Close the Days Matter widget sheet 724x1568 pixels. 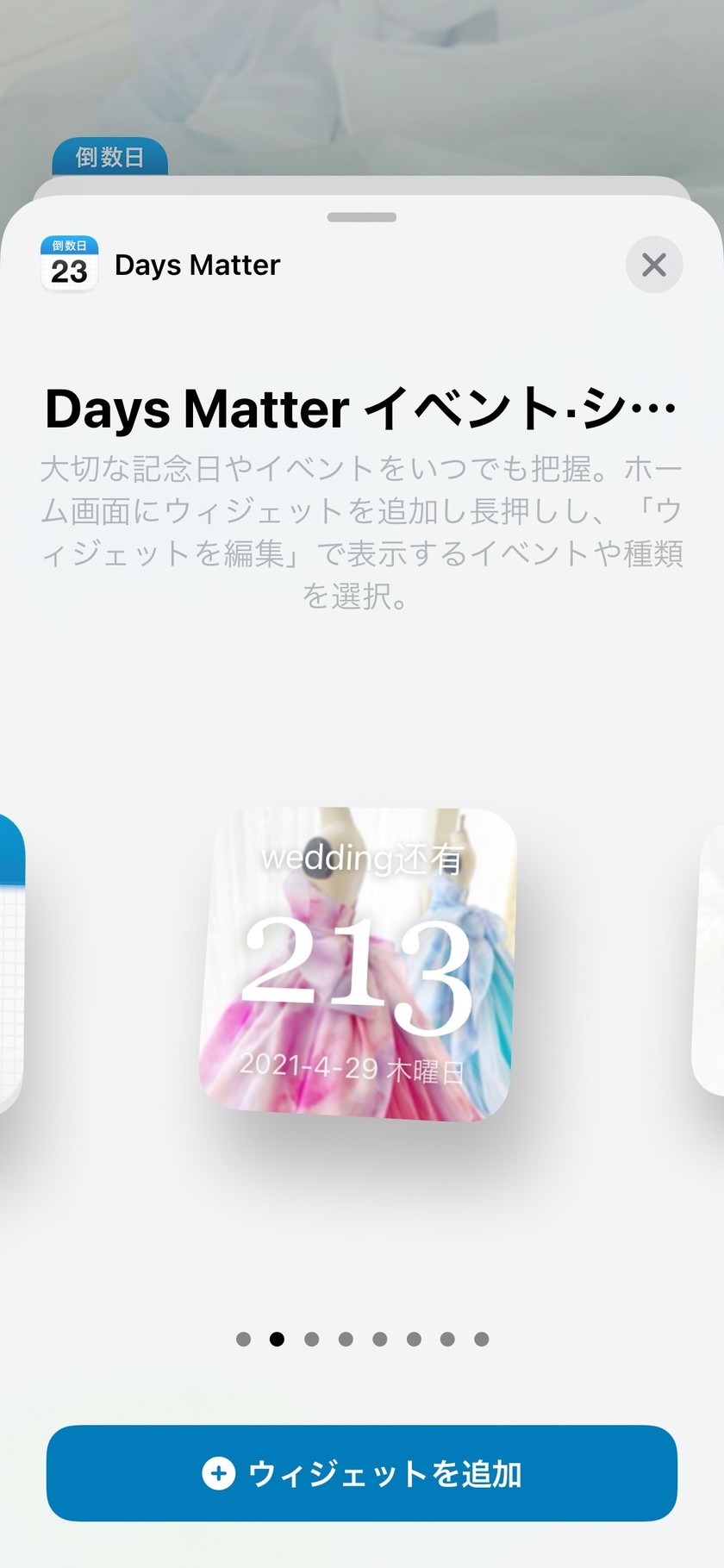tap(654, 265)
